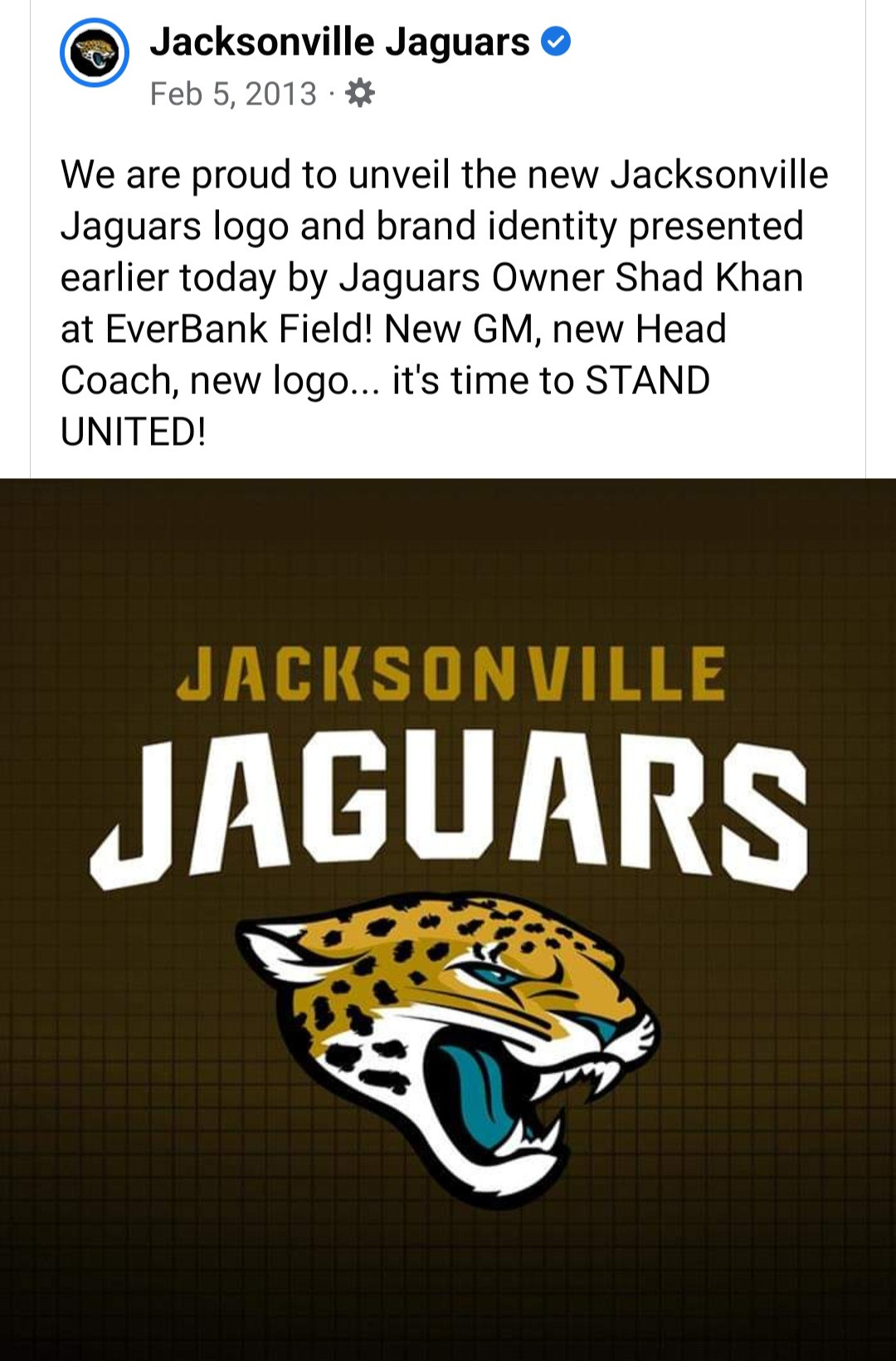The height and width of the screenshot is (1361, 896).
Task: Open the Jacksonville Jaguars profile picture
Action: [95, 53]
